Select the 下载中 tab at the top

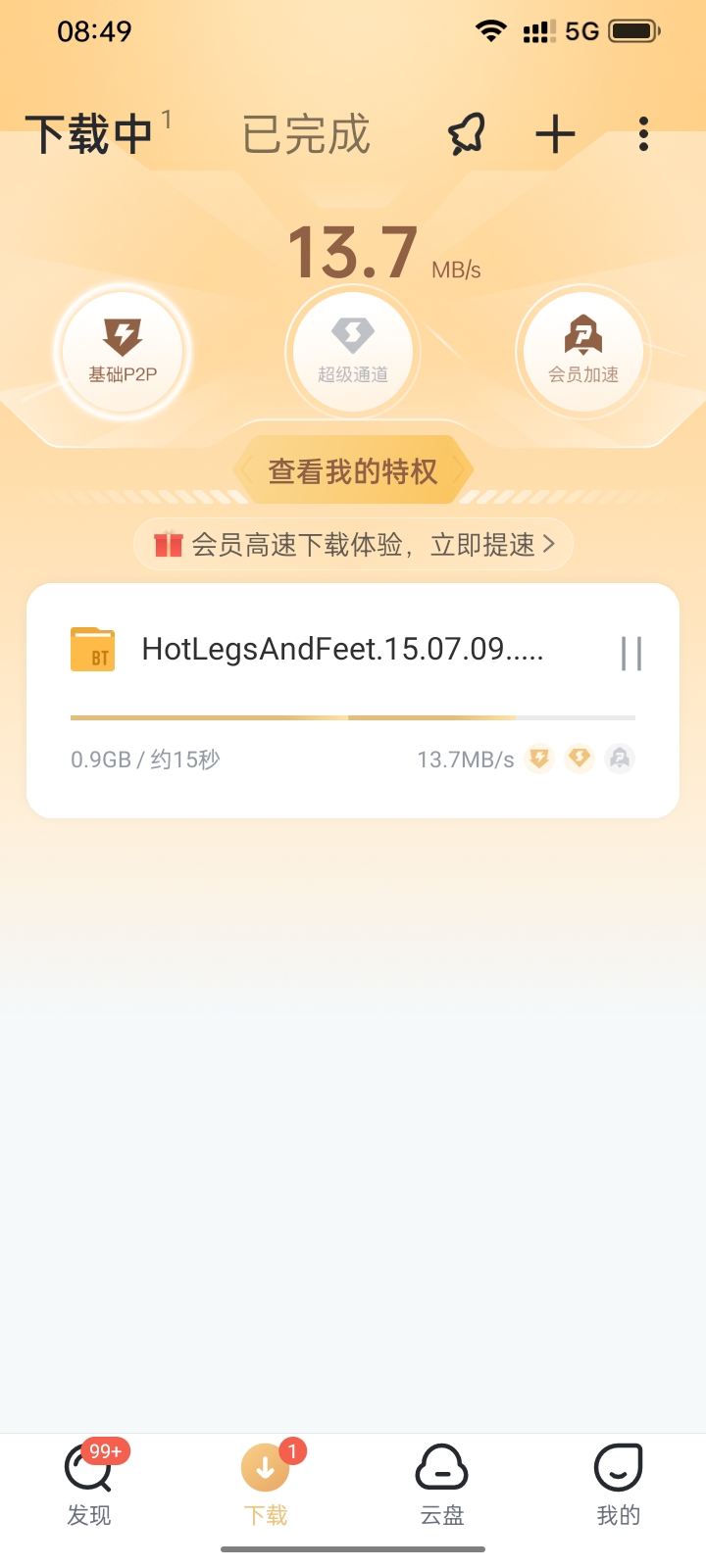pos(89,134)
